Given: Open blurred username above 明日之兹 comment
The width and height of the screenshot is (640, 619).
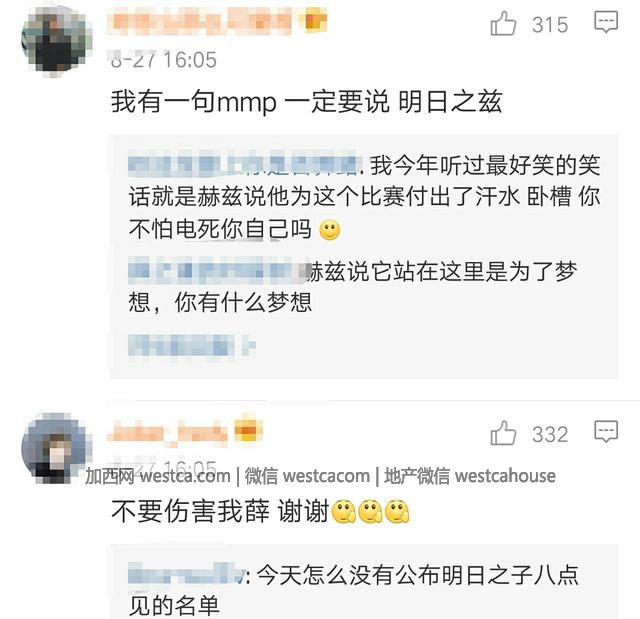Looking at the screenshot, I should pyautogui.click(x=218, y=22).
